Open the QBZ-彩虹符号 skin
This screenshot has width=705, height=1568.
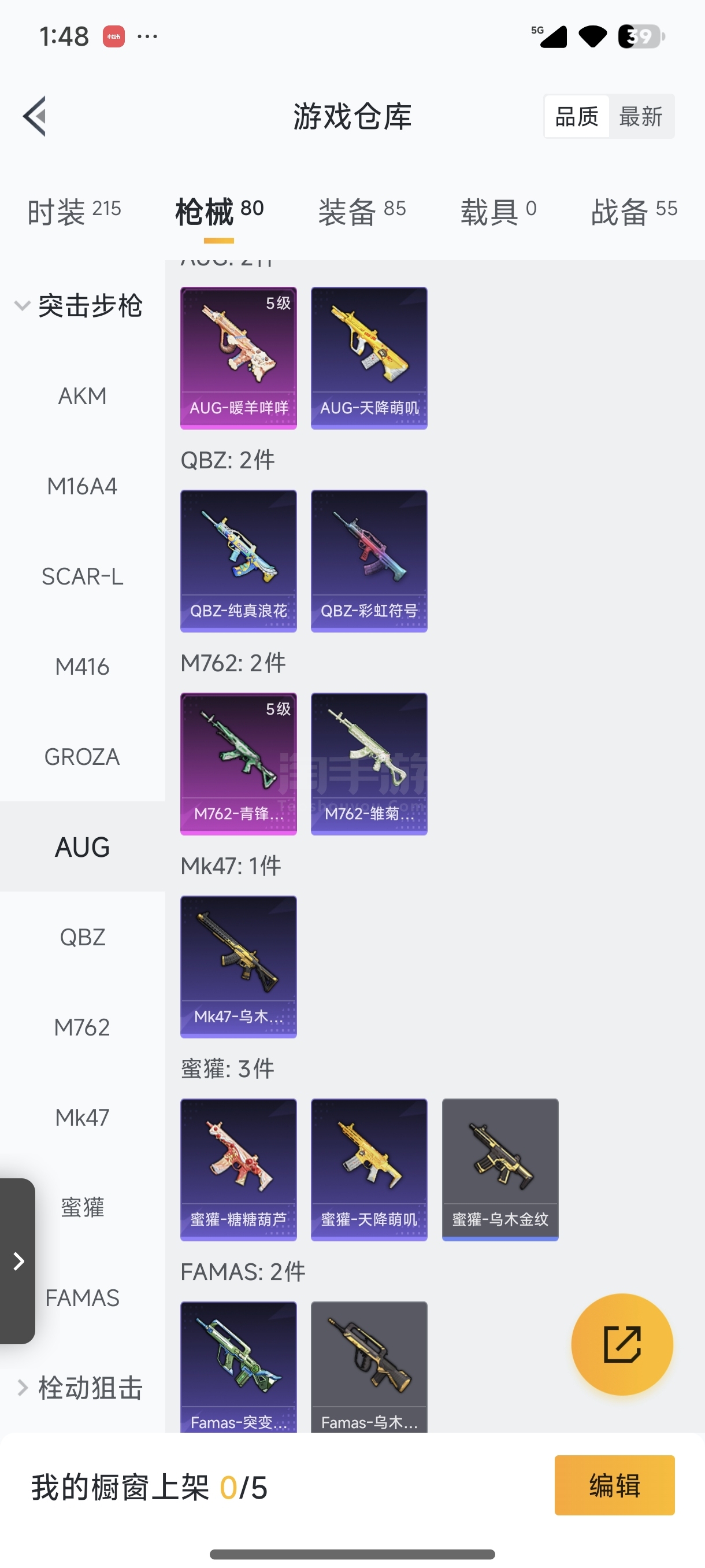click(x=369, y=561)
